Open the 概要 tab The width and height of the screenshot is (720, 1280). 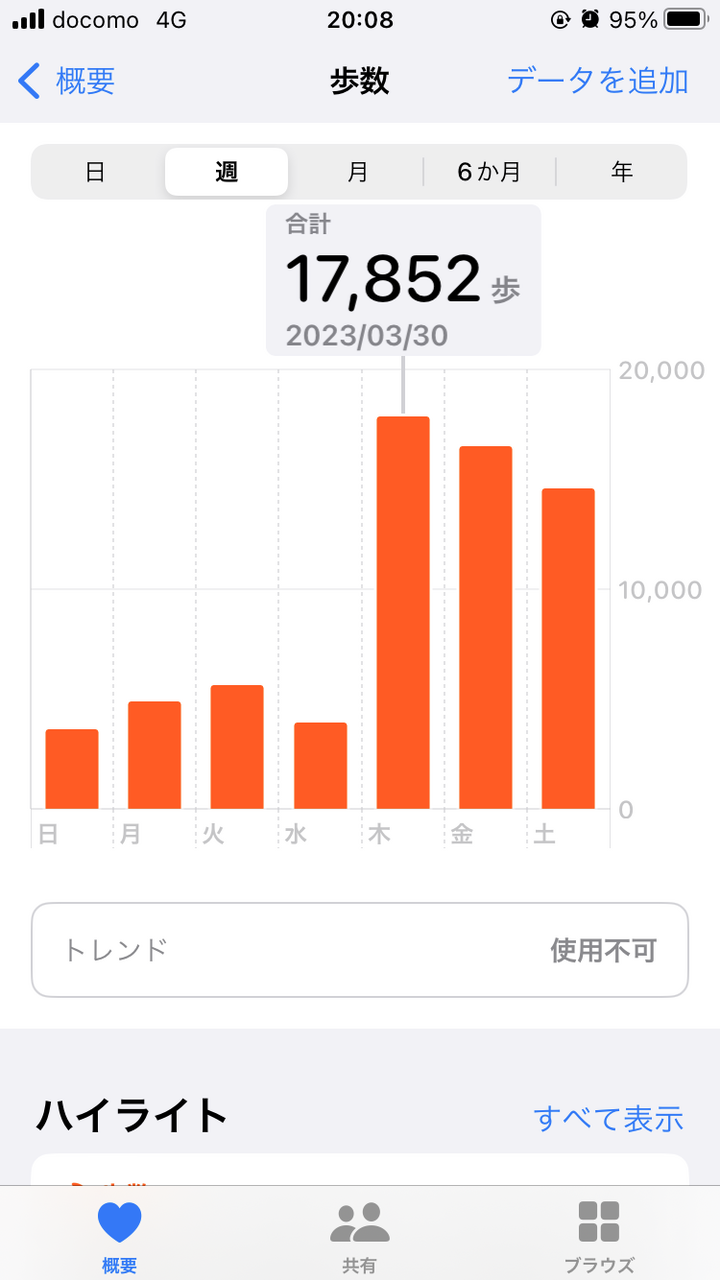click(x=120, y=1236)
